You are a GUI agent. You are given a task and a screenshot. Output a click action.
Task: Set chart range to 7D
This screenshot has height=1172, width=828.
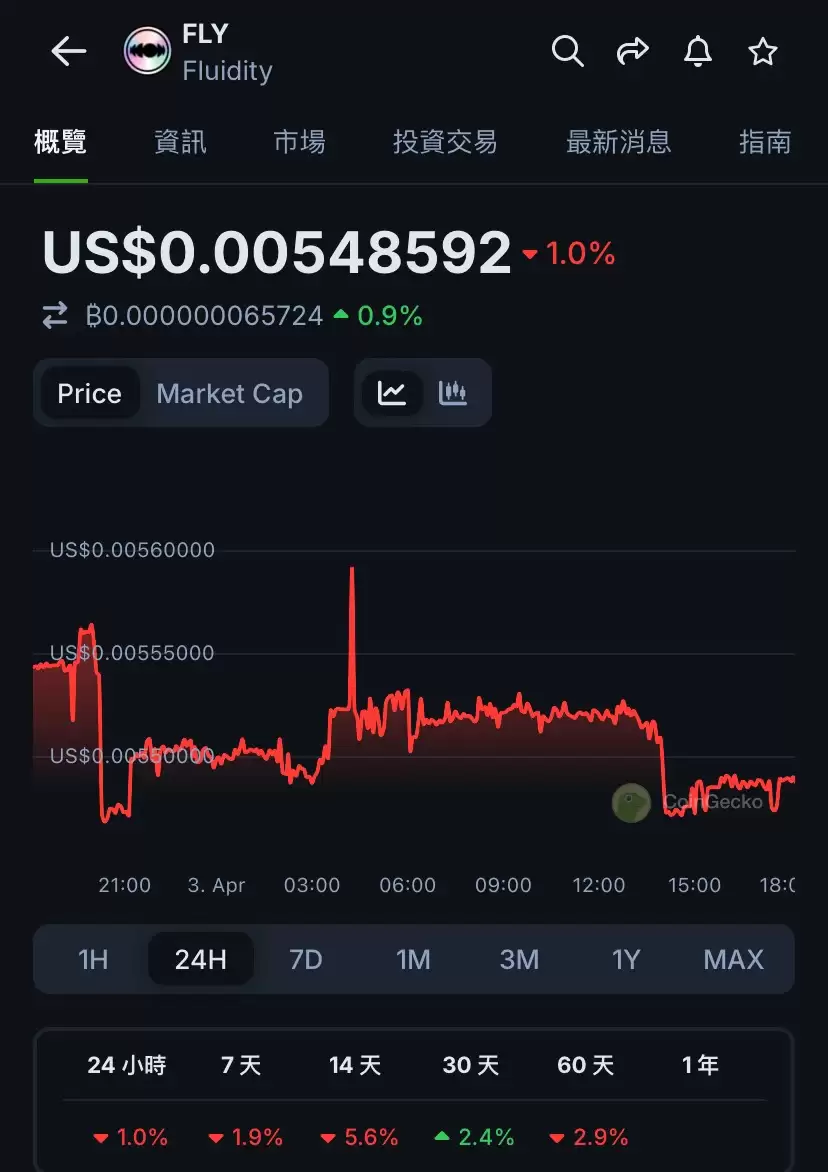coord(306,960)
